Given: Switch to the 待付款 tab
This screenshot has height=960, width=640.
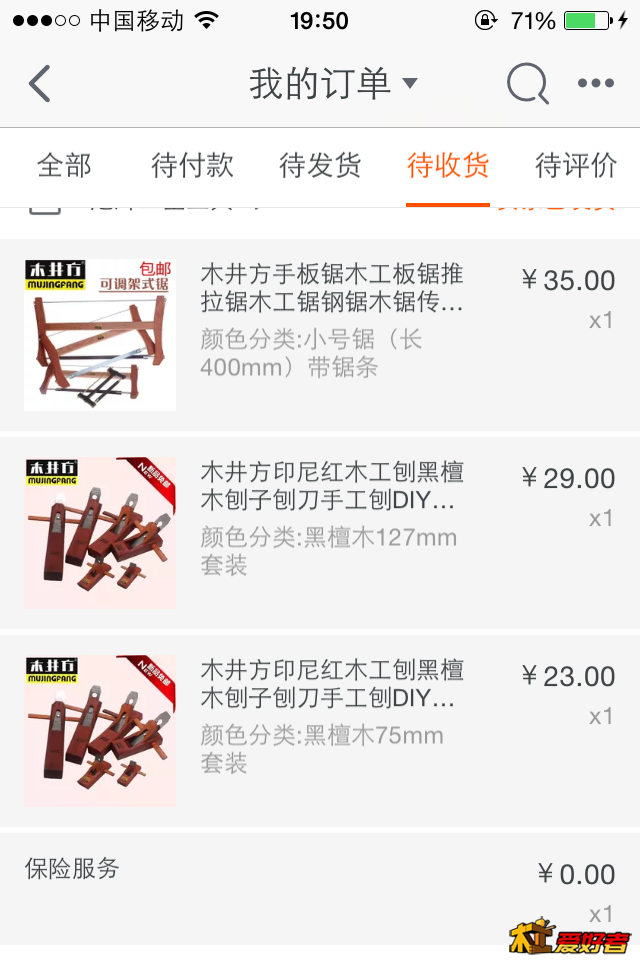Looking at the screenshot, I should (x=192, y=166).
